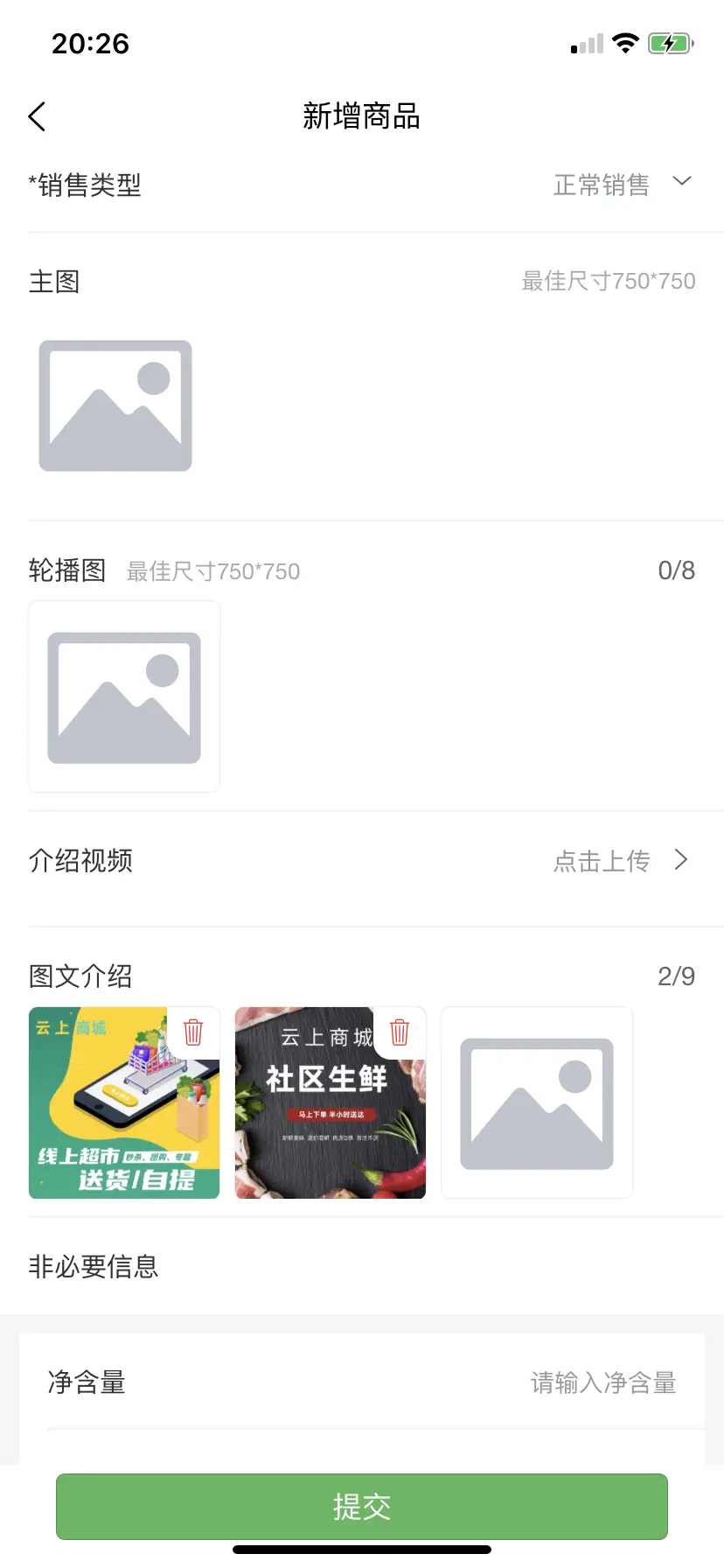Delete the 线上超市 image in 图文介绍
The height and width of the screenshot is (1568, 724).
pyautogui.click(x=193, y=1032)
